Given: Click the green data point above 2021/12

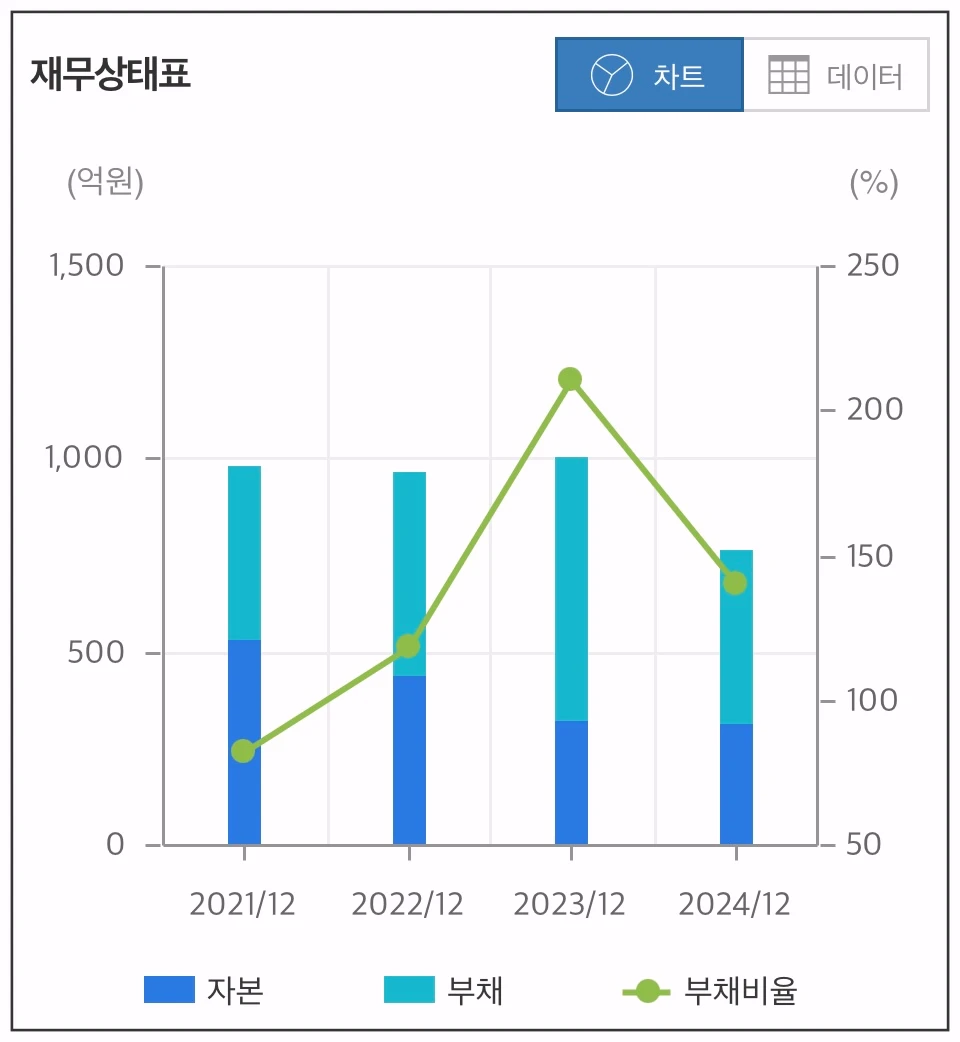Looking at the screenshot, I should [x=242, y=750].
